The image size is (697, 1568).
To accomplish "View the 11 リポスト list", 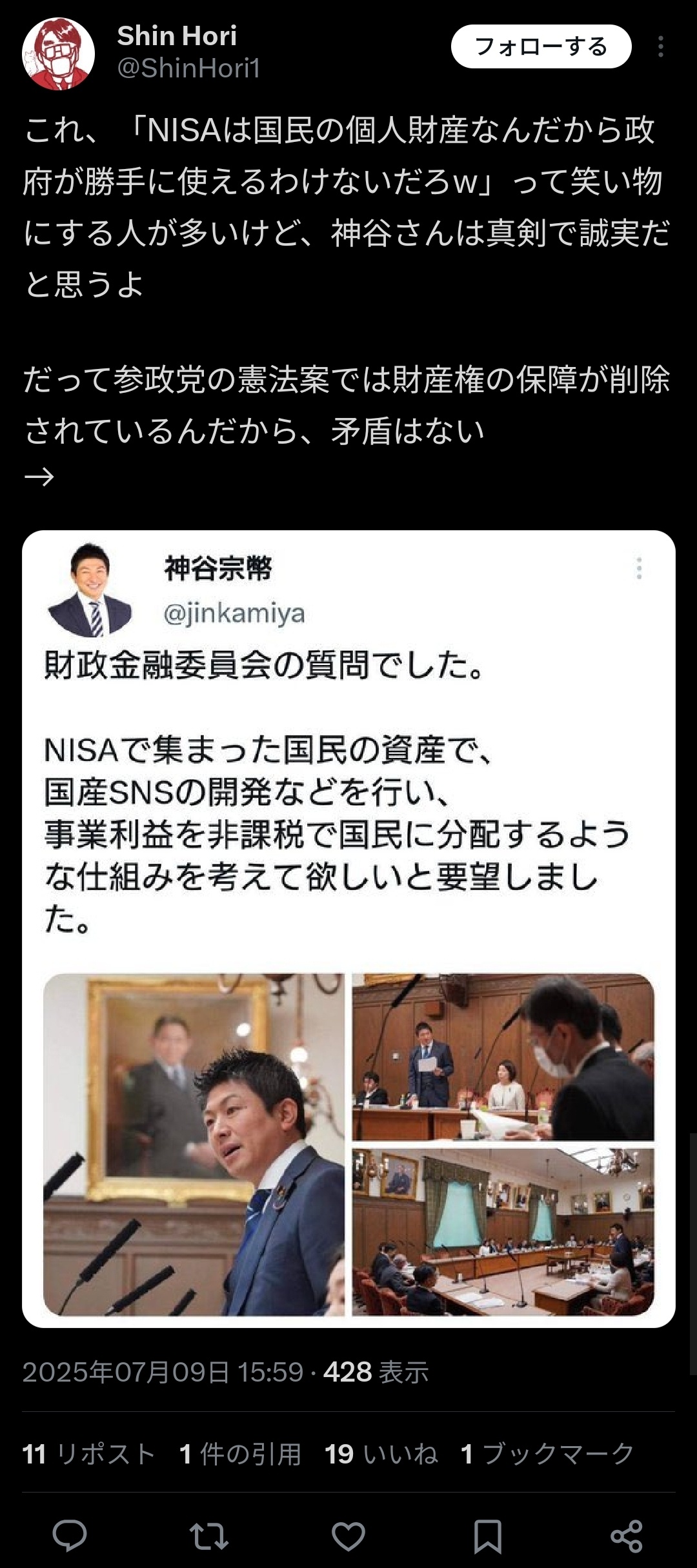I will (89, 1454).
